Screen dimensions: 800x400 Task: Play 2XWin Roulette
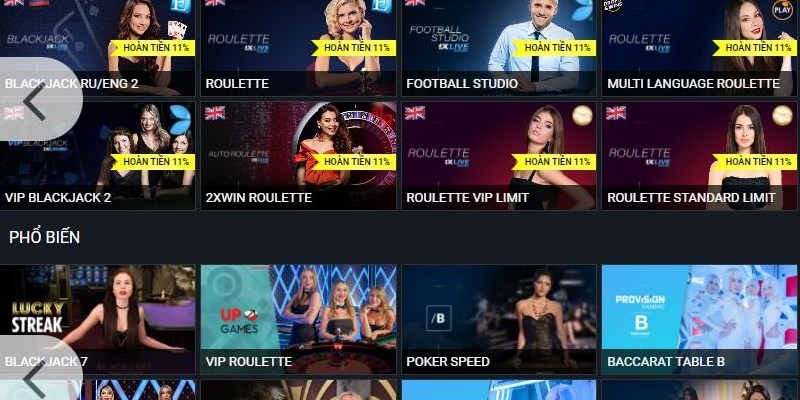(298, 155)
